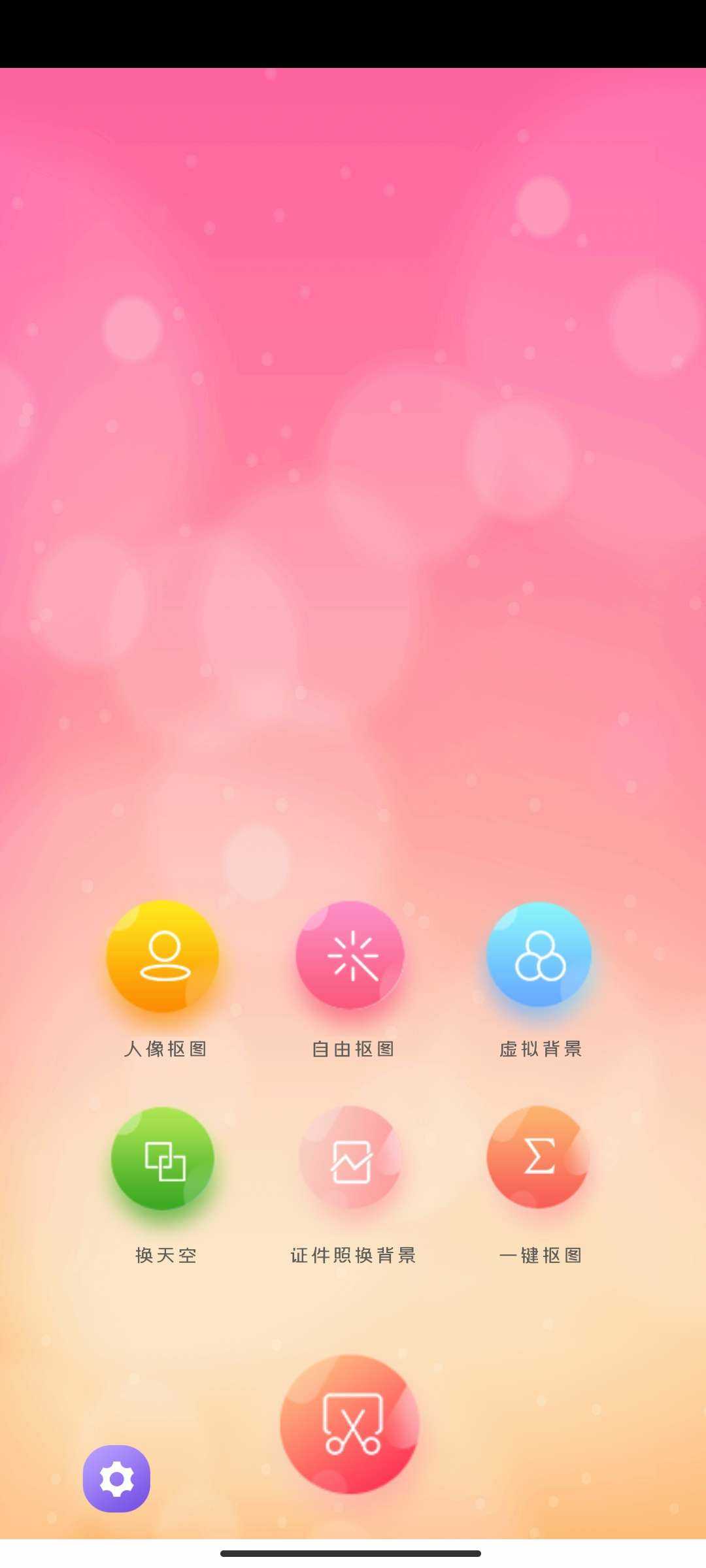This screenshot has height=1568, width=706.
Task: Tap the large scissors cutout button
Action: tap(350, 1424)
